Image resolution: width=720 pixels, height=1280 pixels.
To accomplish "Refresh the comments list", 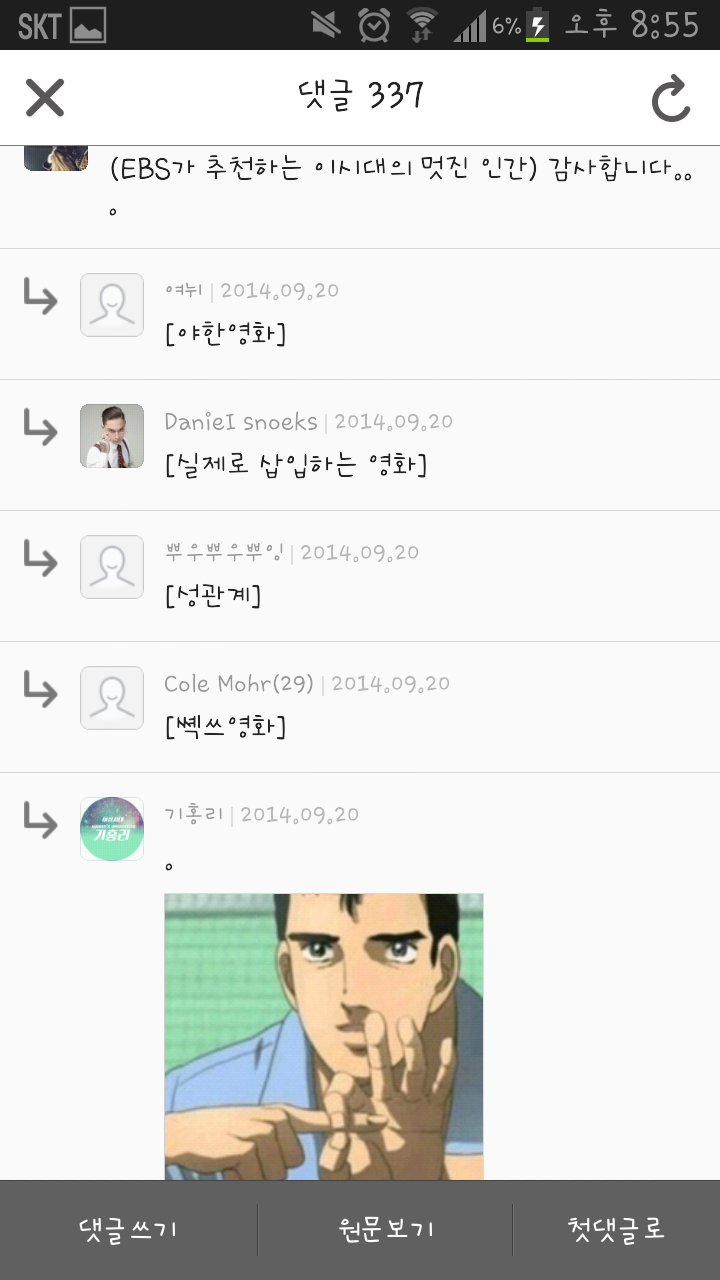I will click(x=671, y=98).
